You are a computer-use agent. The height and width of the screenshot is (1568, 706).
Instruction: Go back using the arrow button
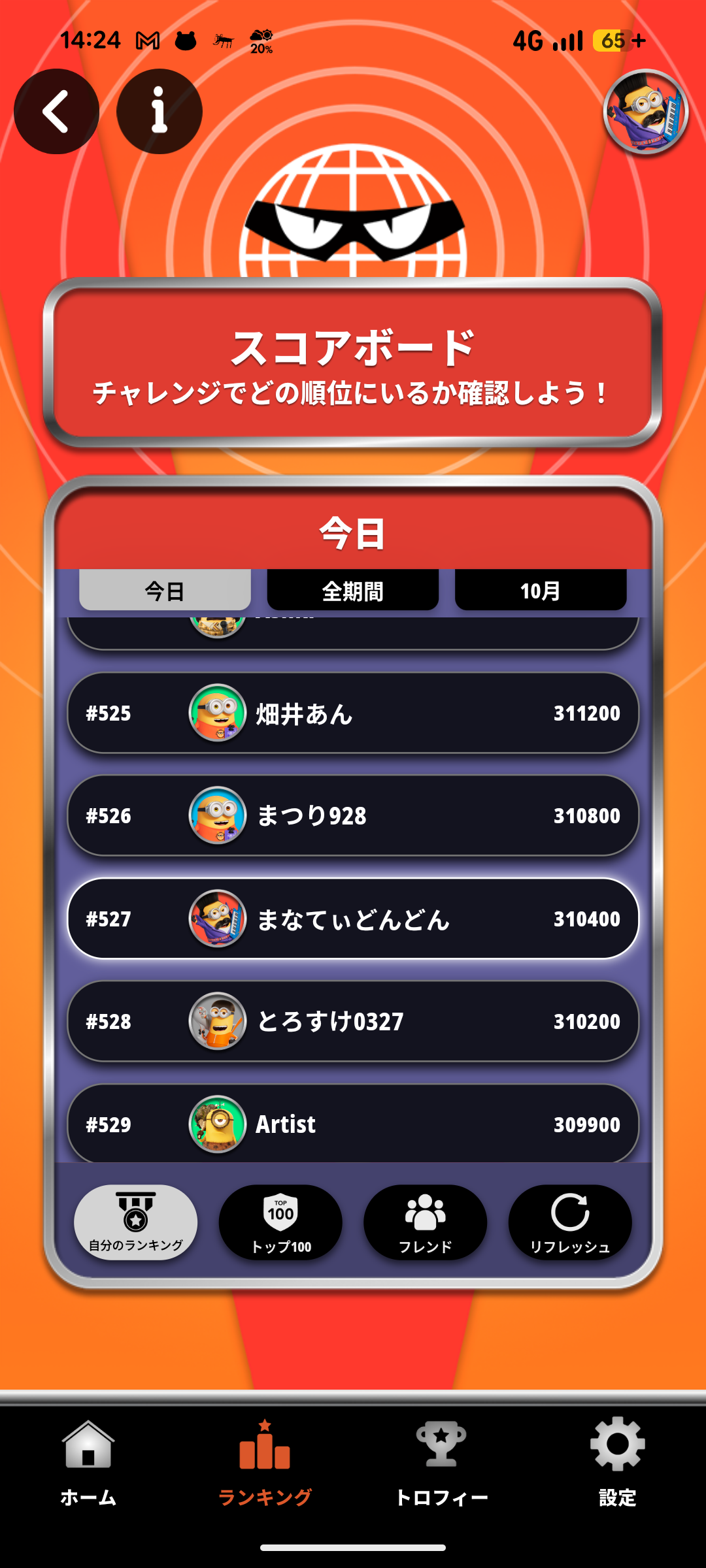coord(56,112)
